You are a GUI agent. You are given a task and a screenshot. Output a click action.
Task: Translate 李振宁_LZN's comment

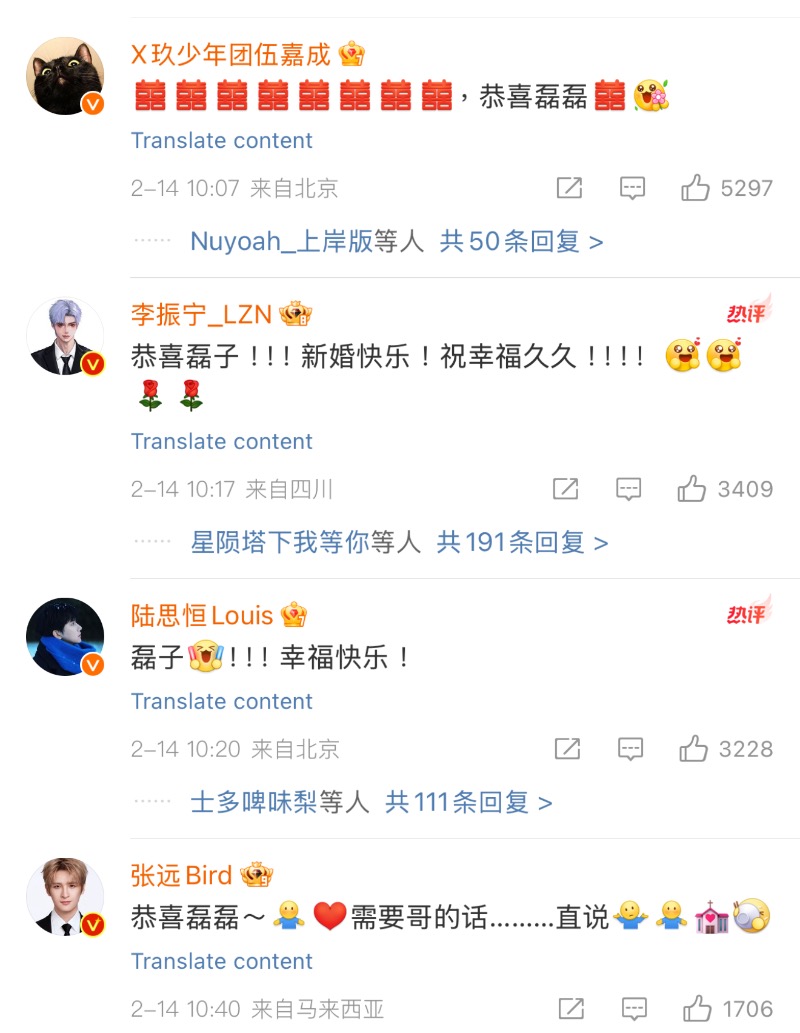221,442
